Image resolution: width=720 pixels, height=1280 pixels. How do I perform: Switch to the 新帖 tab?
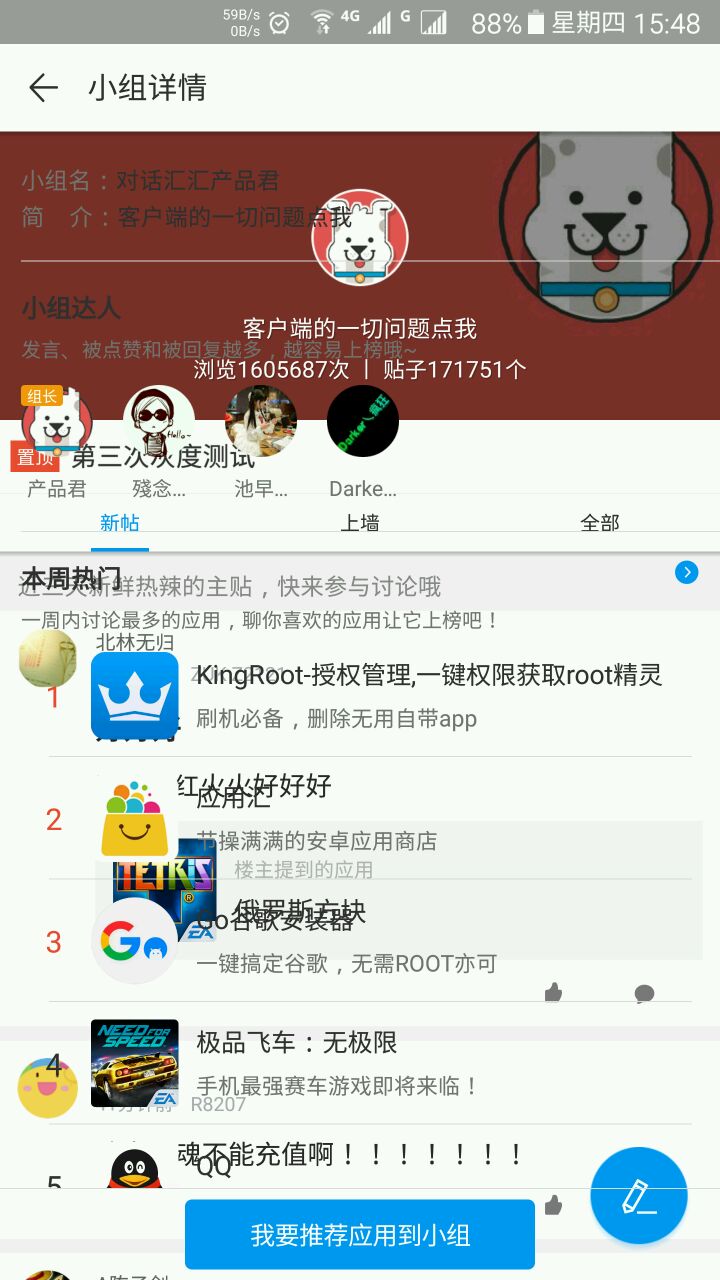click(120, 523)
